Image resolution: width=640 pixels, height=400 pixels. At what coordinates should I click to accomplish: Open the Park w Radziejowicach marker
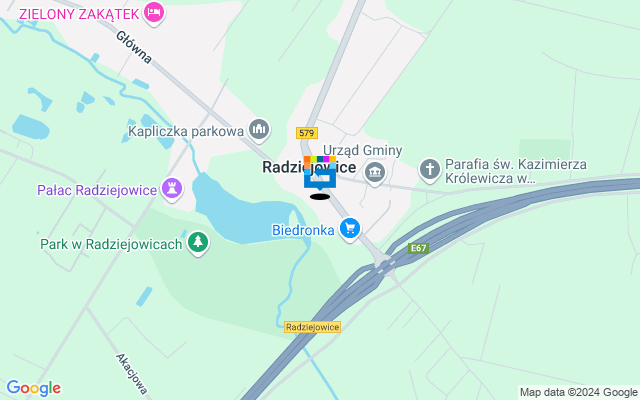click(x=199, y=242)
